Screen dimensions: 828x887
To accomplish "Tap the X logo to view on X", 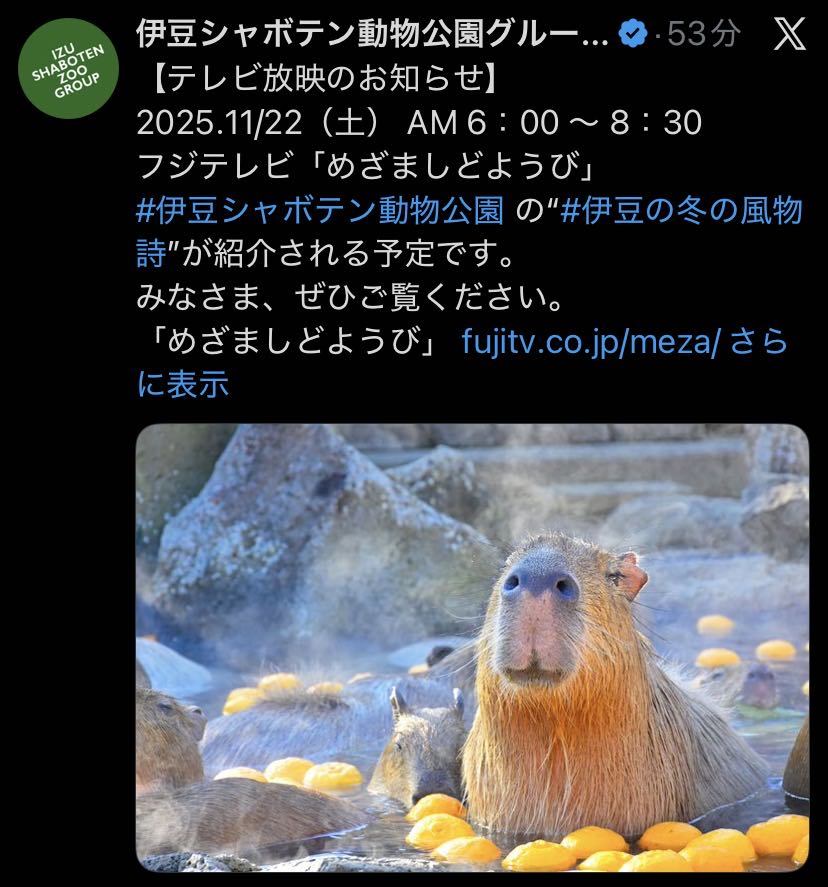I will pyautogui.click(x=790, y=34).
